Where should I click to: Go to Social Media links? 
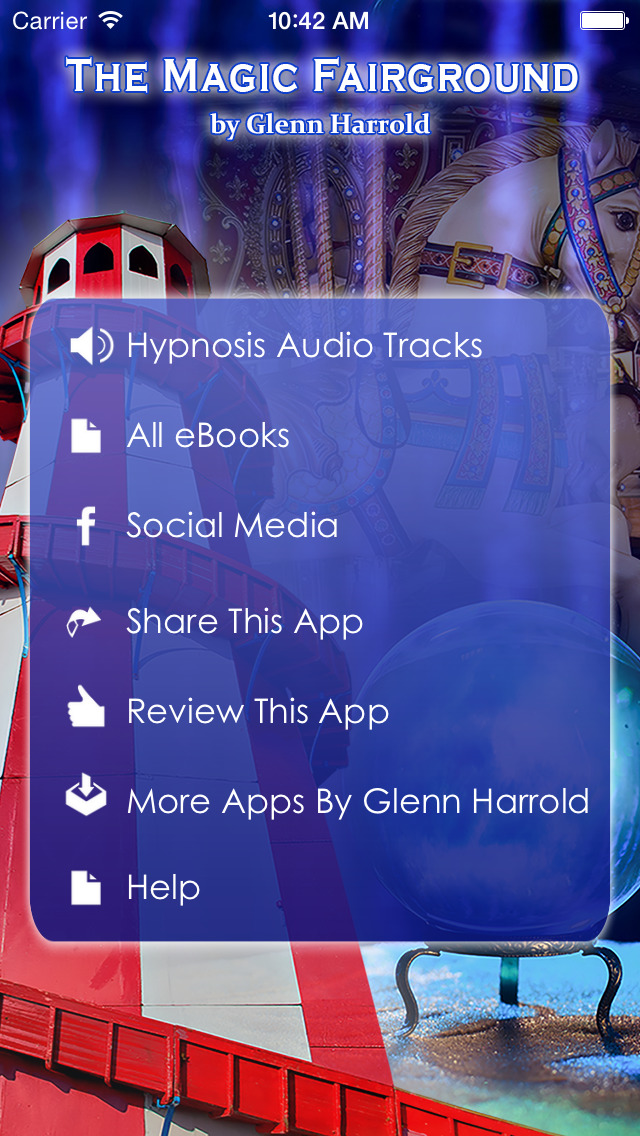pyautogui.click(x=232, y=526)
